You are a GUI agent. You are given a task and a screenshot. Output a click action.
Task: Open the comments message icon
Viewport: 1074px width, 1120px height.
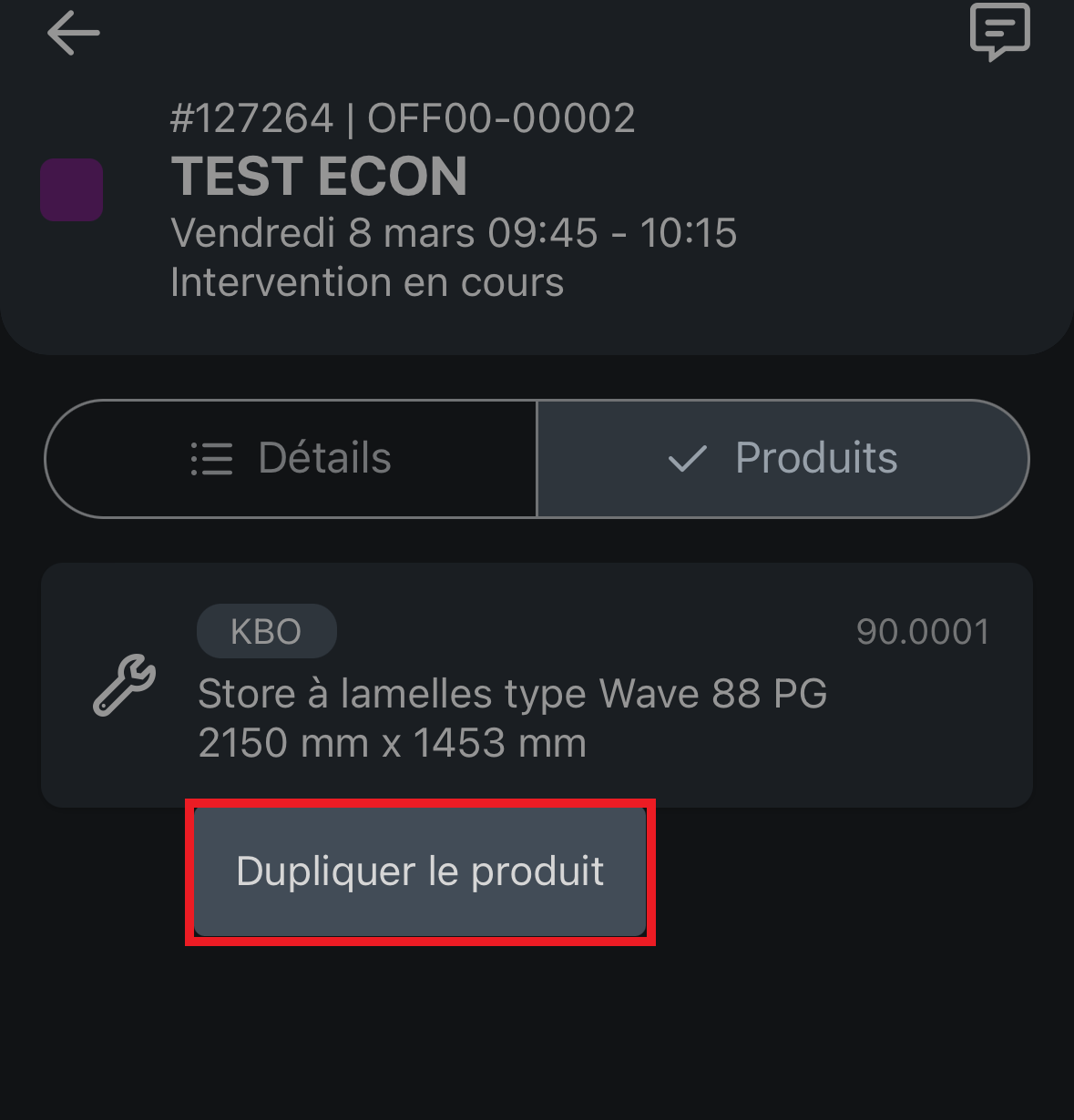(999, 32)
